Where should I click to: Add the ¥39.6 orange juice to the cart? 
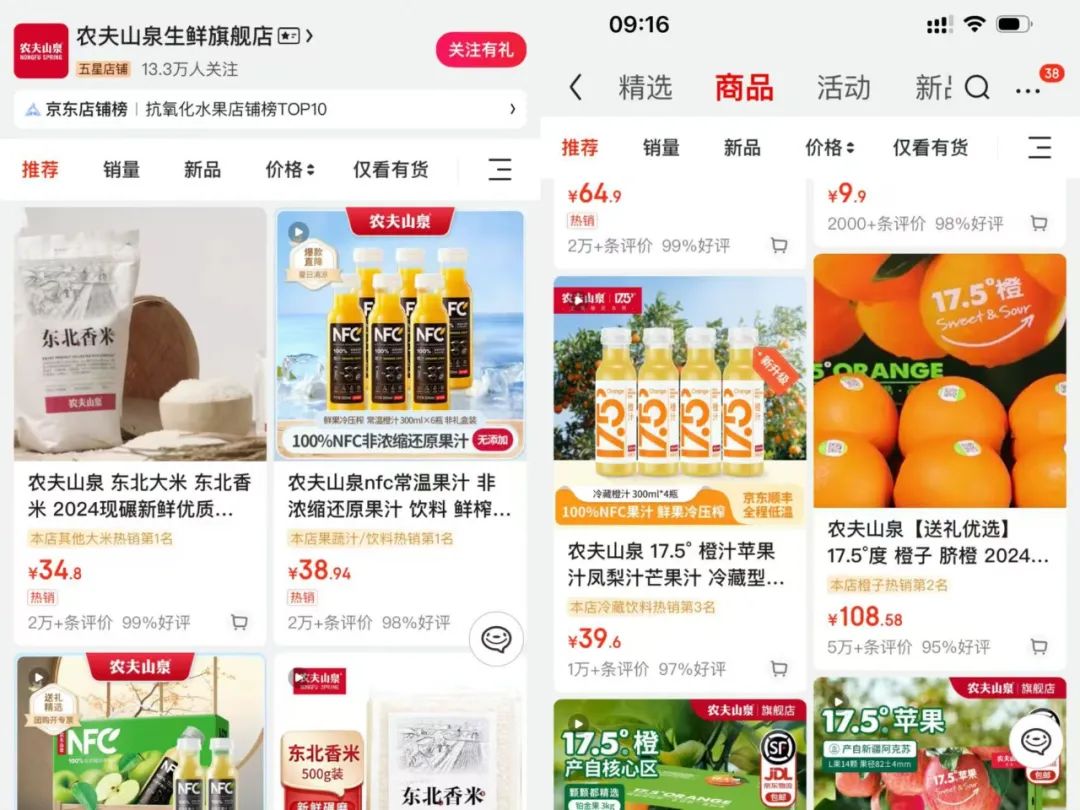(779, 668)
